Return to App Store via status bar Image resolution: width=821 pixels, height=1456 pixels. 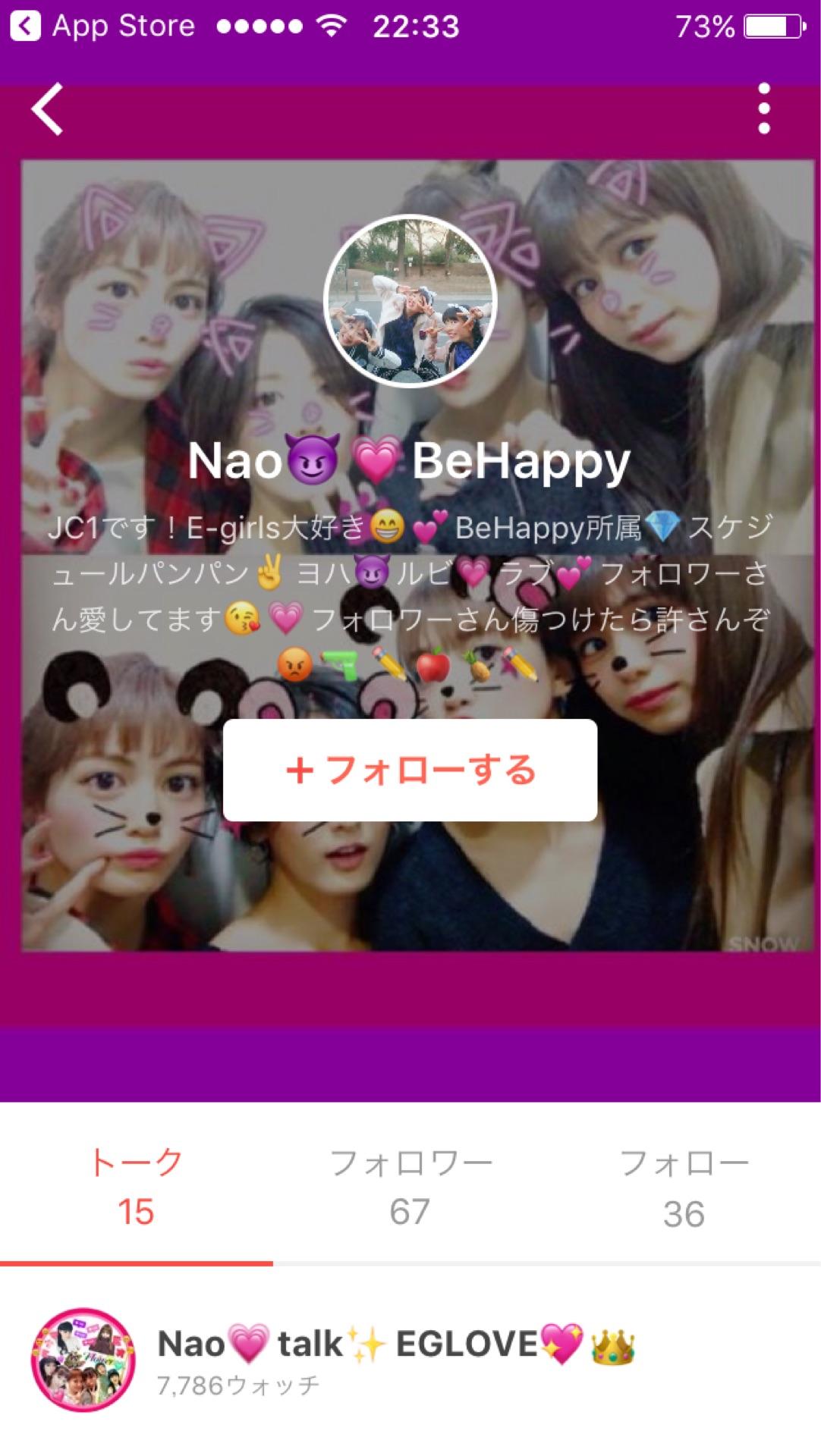tap(103, 27)
